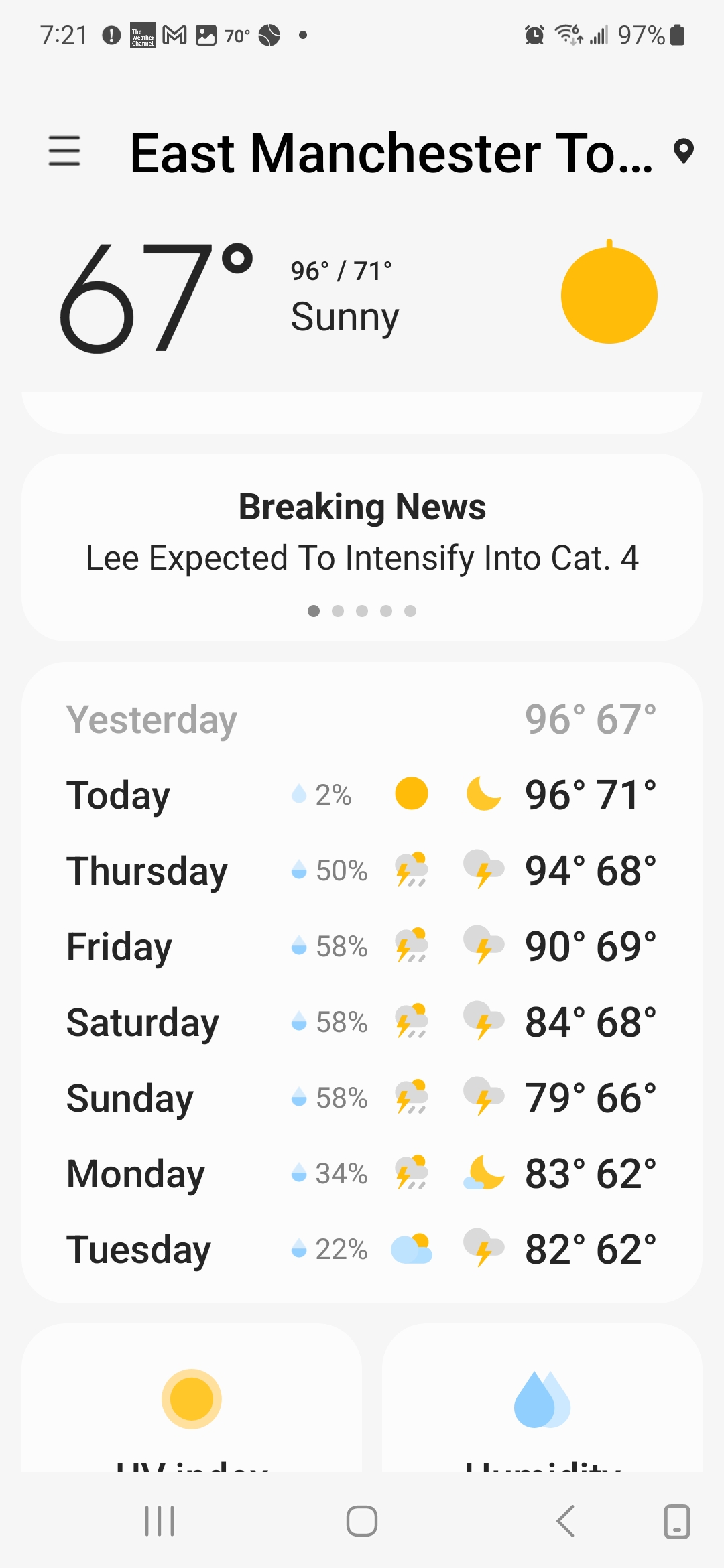The image size is (724, 1568).
Task: Open the location pin icon
Action: click(683, 151)
